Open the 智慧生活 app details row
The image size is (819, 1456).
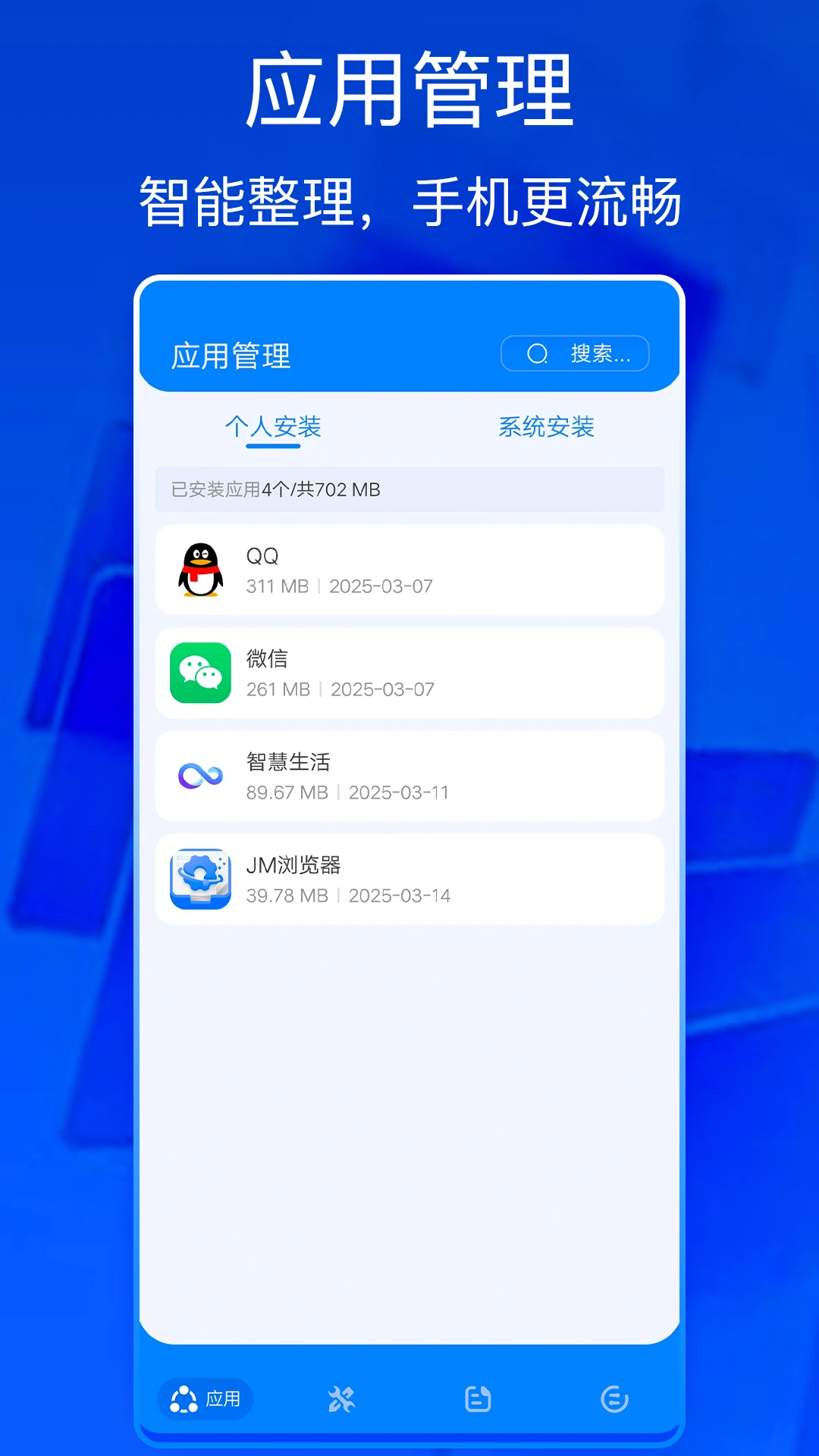409,775
